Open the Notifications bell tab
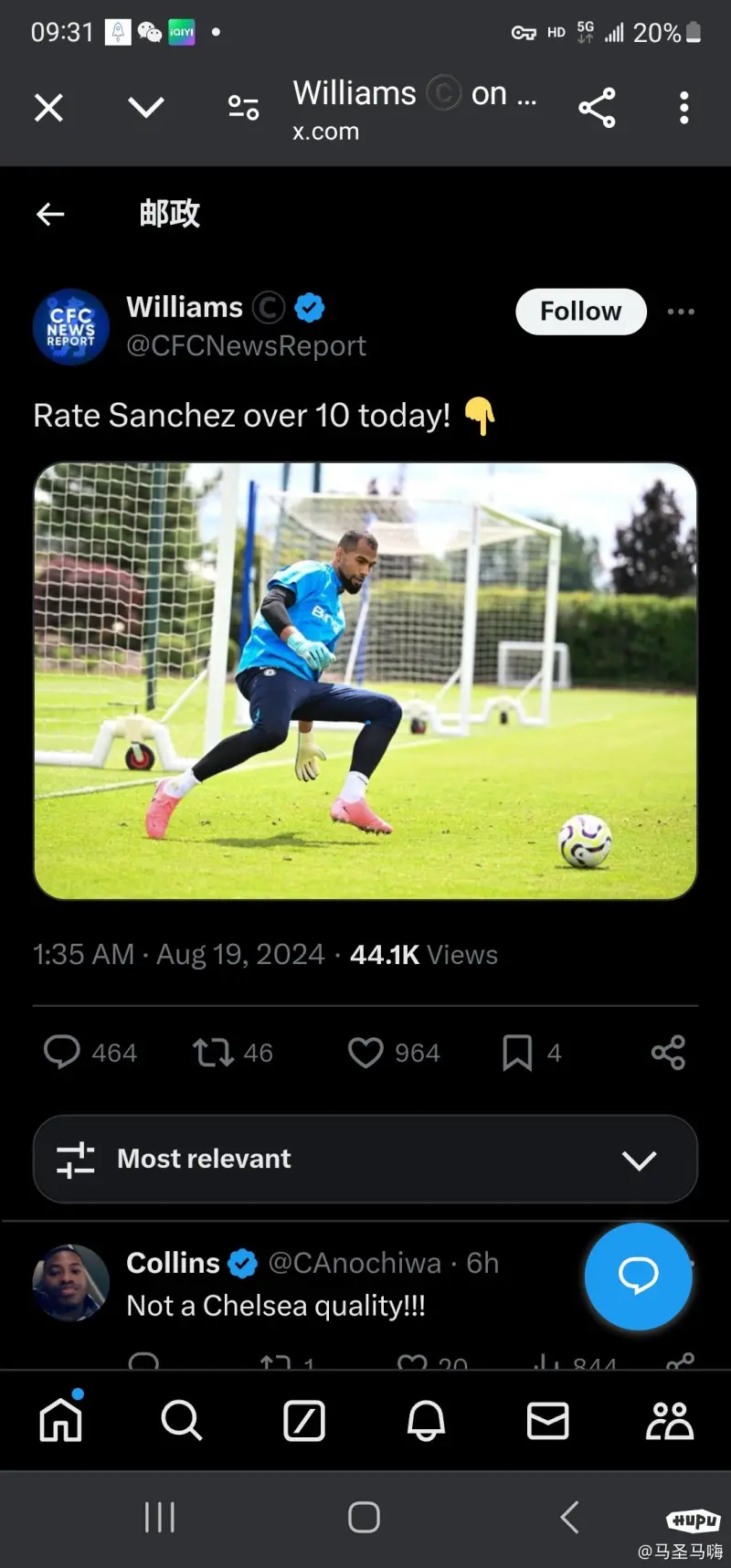This screenshot has width=731, height=1568. pyautogui.click(x=426, y=1421)
